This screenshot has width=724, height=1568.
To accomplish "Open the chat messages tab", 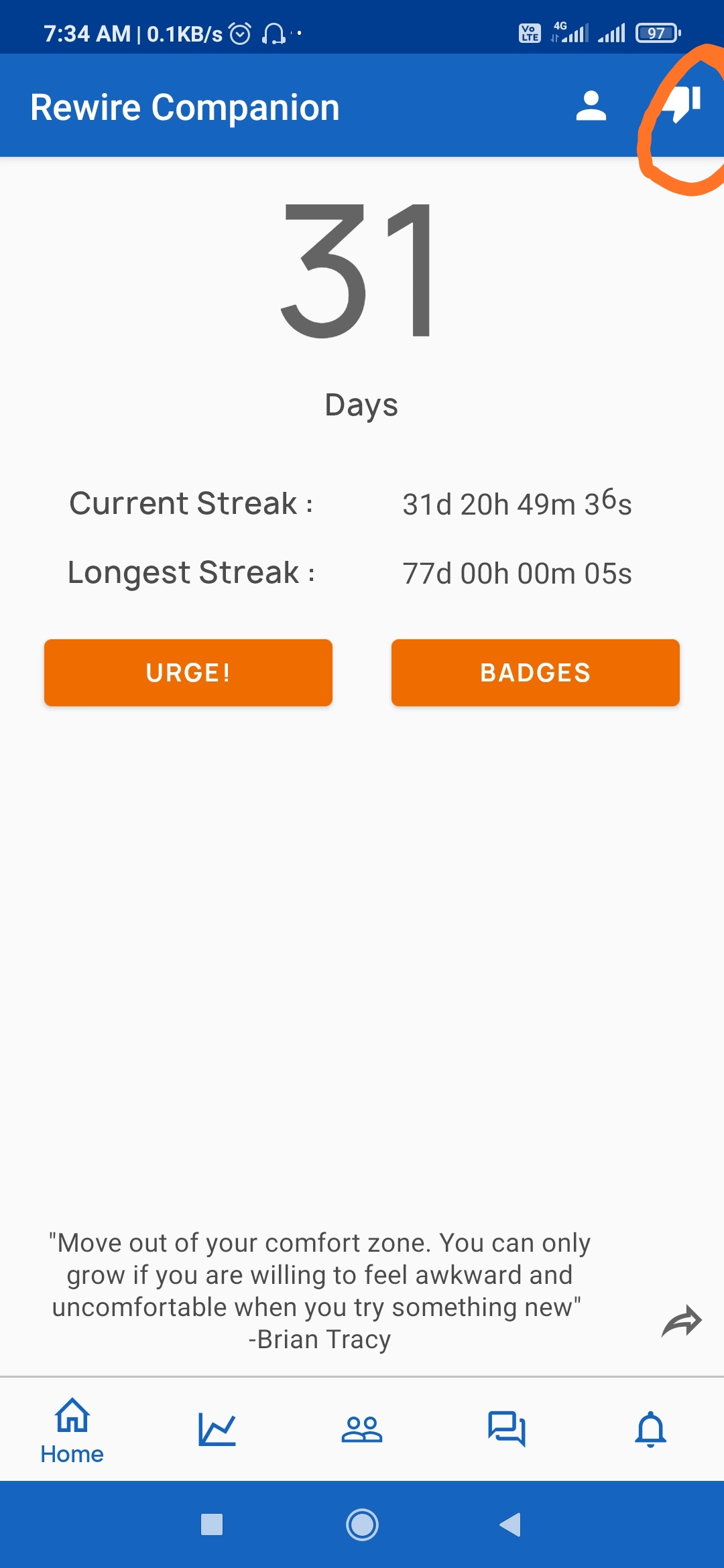I will (x=507, y=1429).
